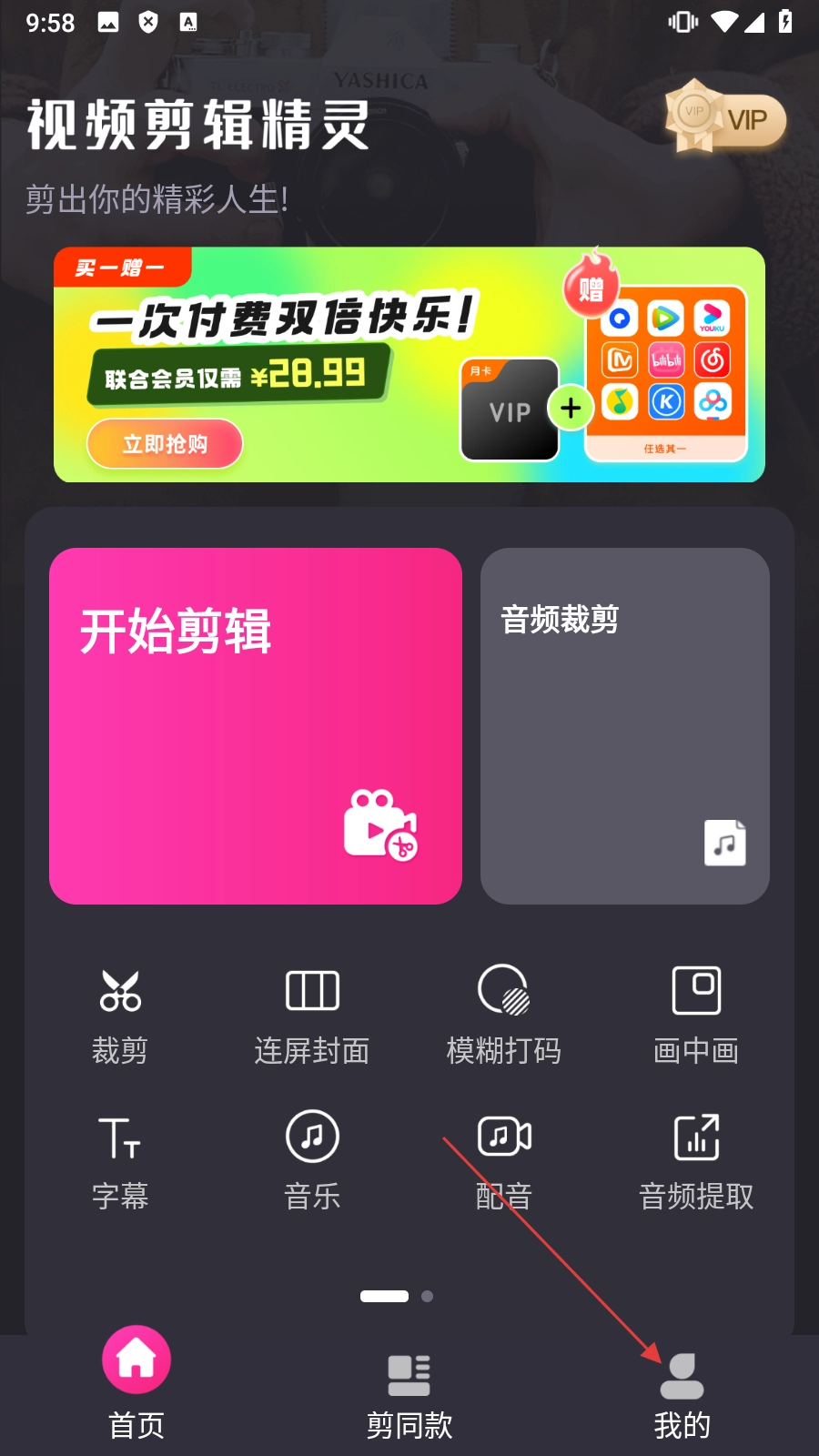Switch to the 剪同款 tab
The image size is (819, 1456).
[409, 1394]
